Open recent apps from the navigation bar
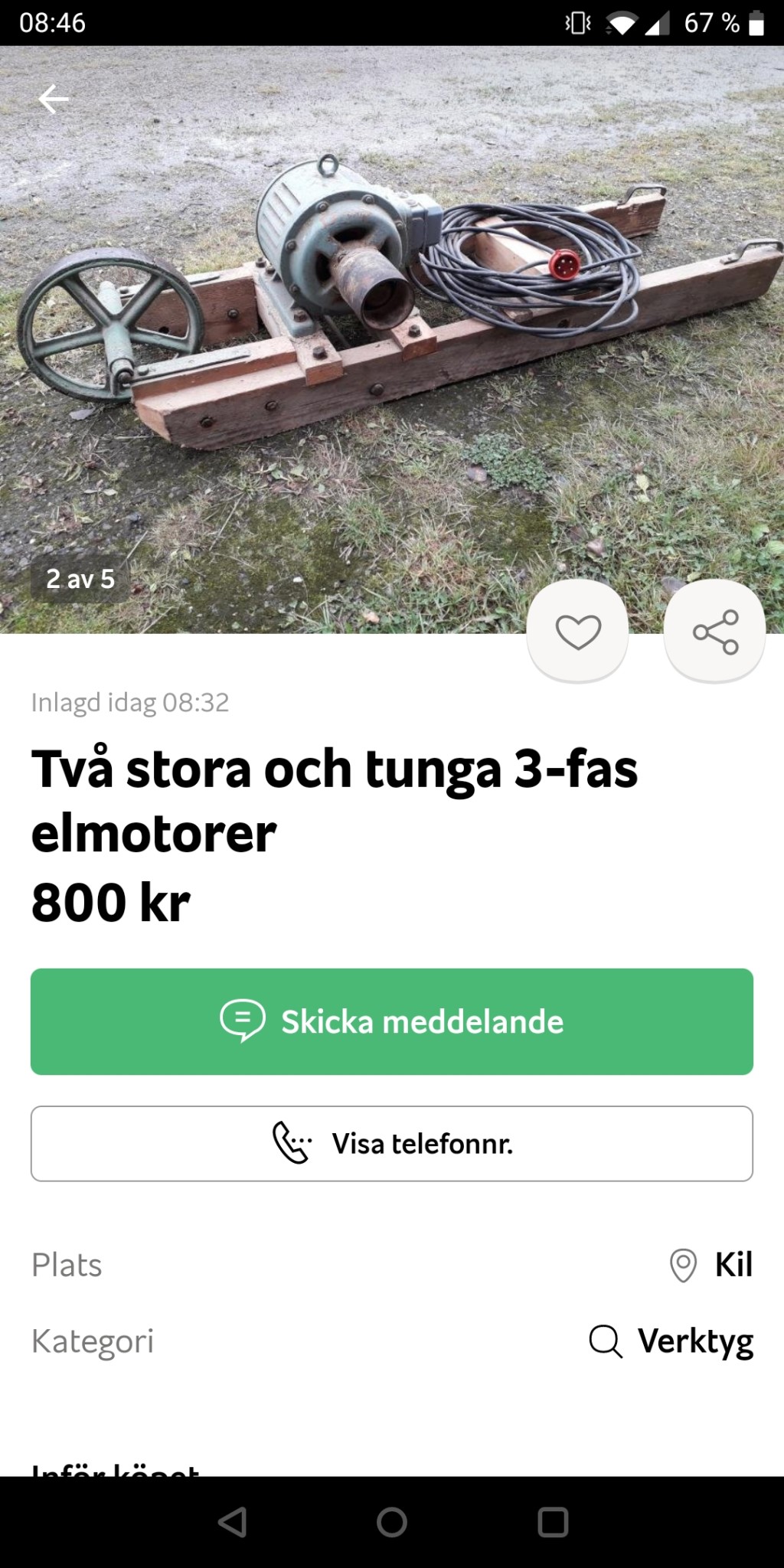 pos(553,1522)
